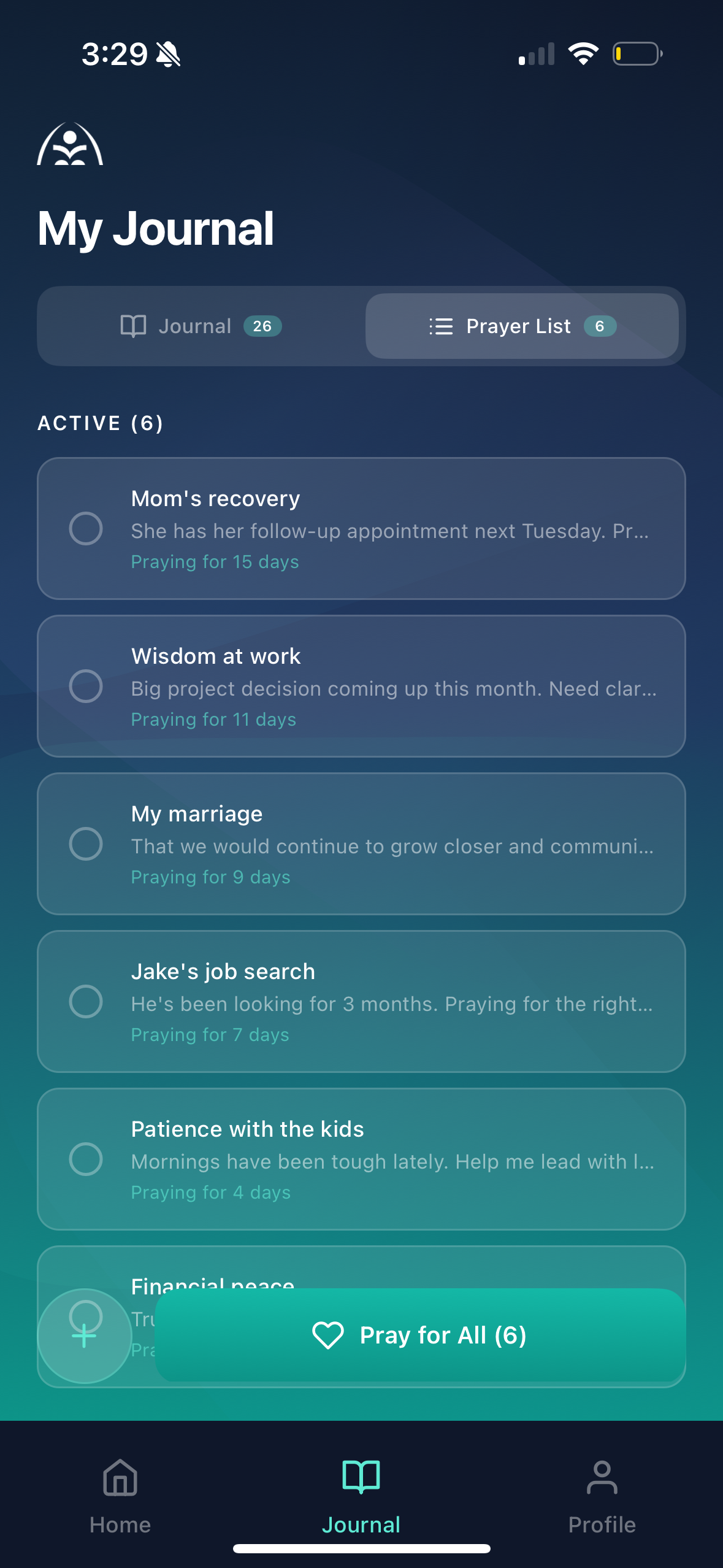
Task: Tap the plus button to add a prayer
Action: 85,1334
